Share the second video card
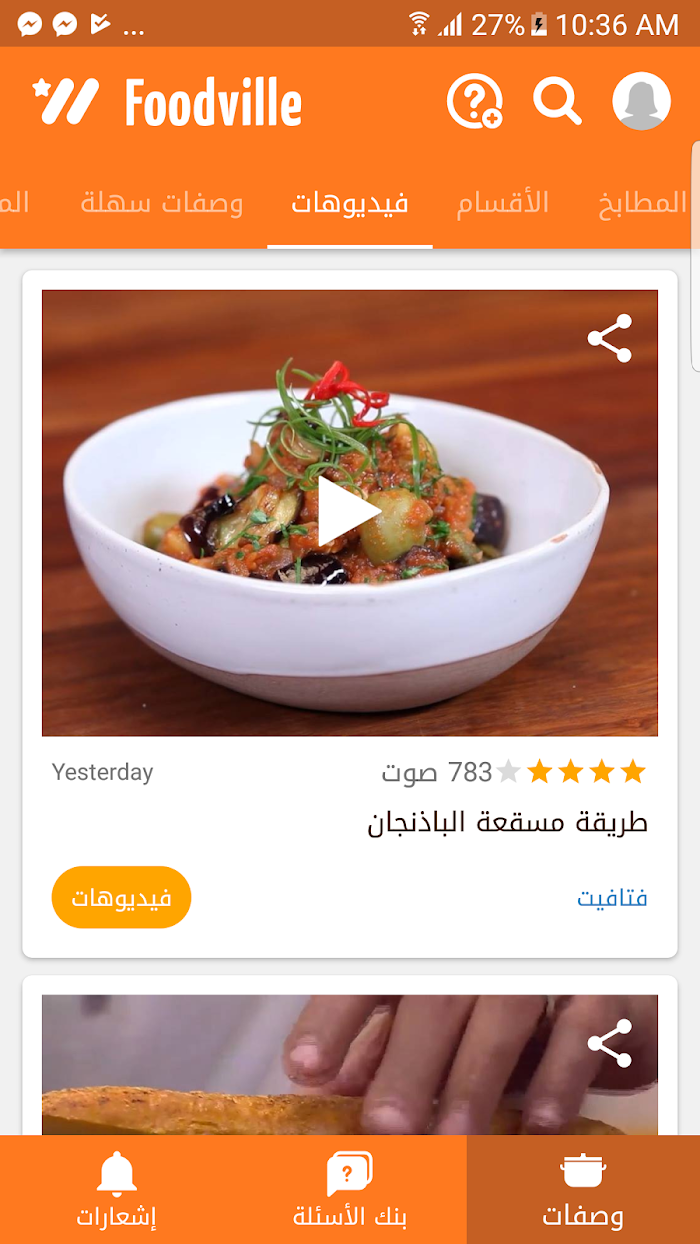 pyautogui.click(x=610, y=1043)
